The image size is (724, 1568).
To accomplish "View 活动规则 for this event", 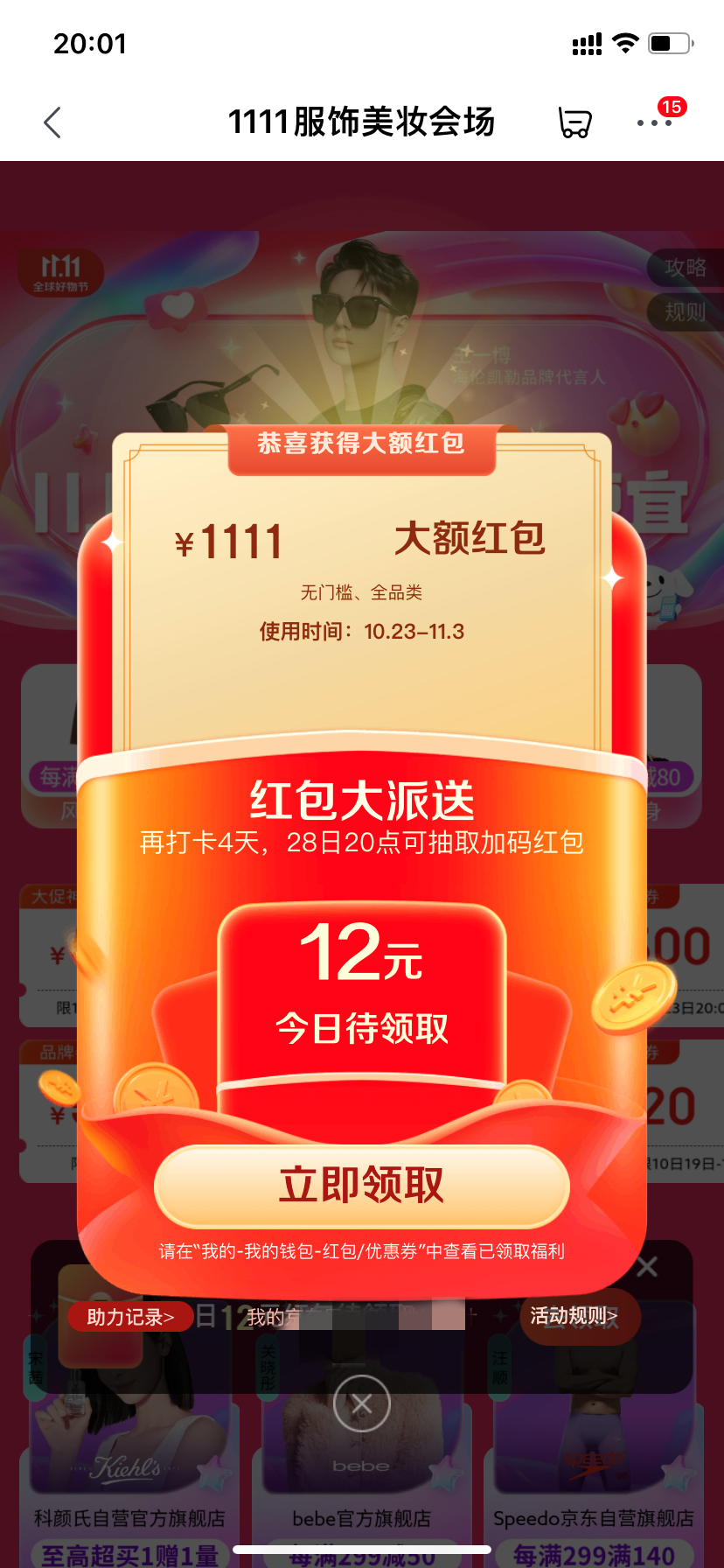I will pos(574,1315).
